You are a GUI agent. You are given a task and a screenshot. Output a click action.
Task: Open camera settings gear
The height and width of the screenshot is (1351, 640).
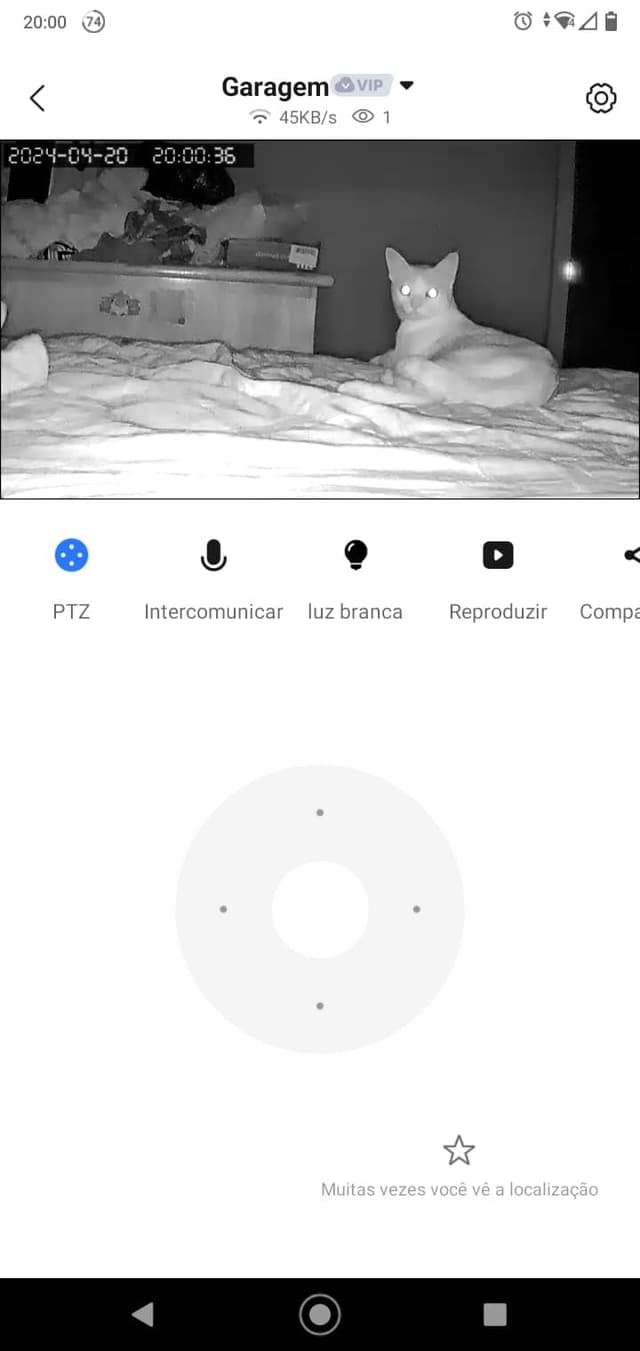(x=600, y=98)
